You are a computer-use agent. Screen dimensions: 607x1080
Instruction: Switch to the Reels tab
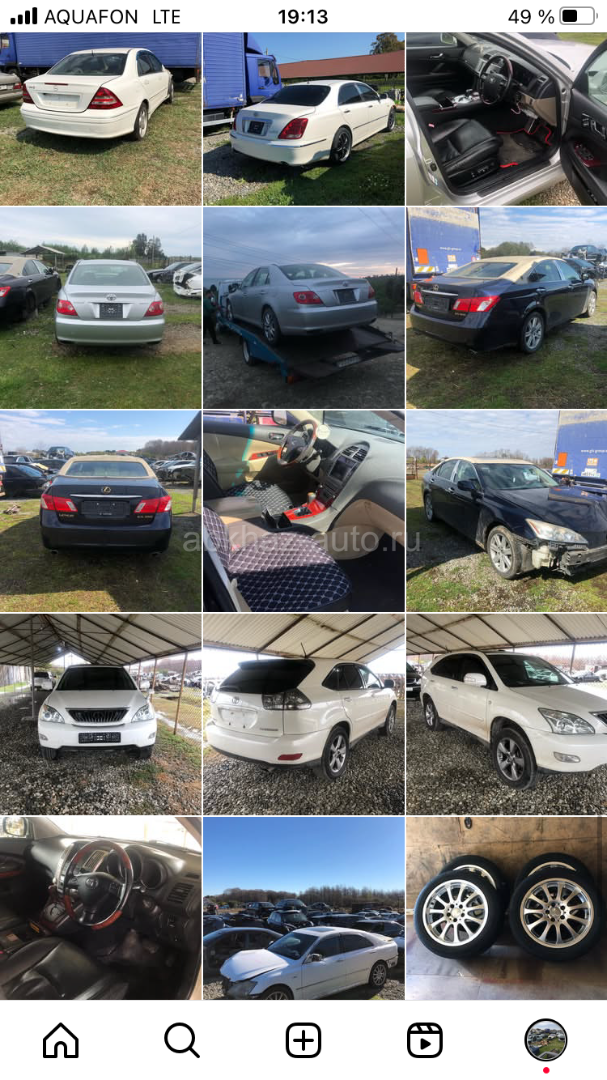tap(425, 1040)
